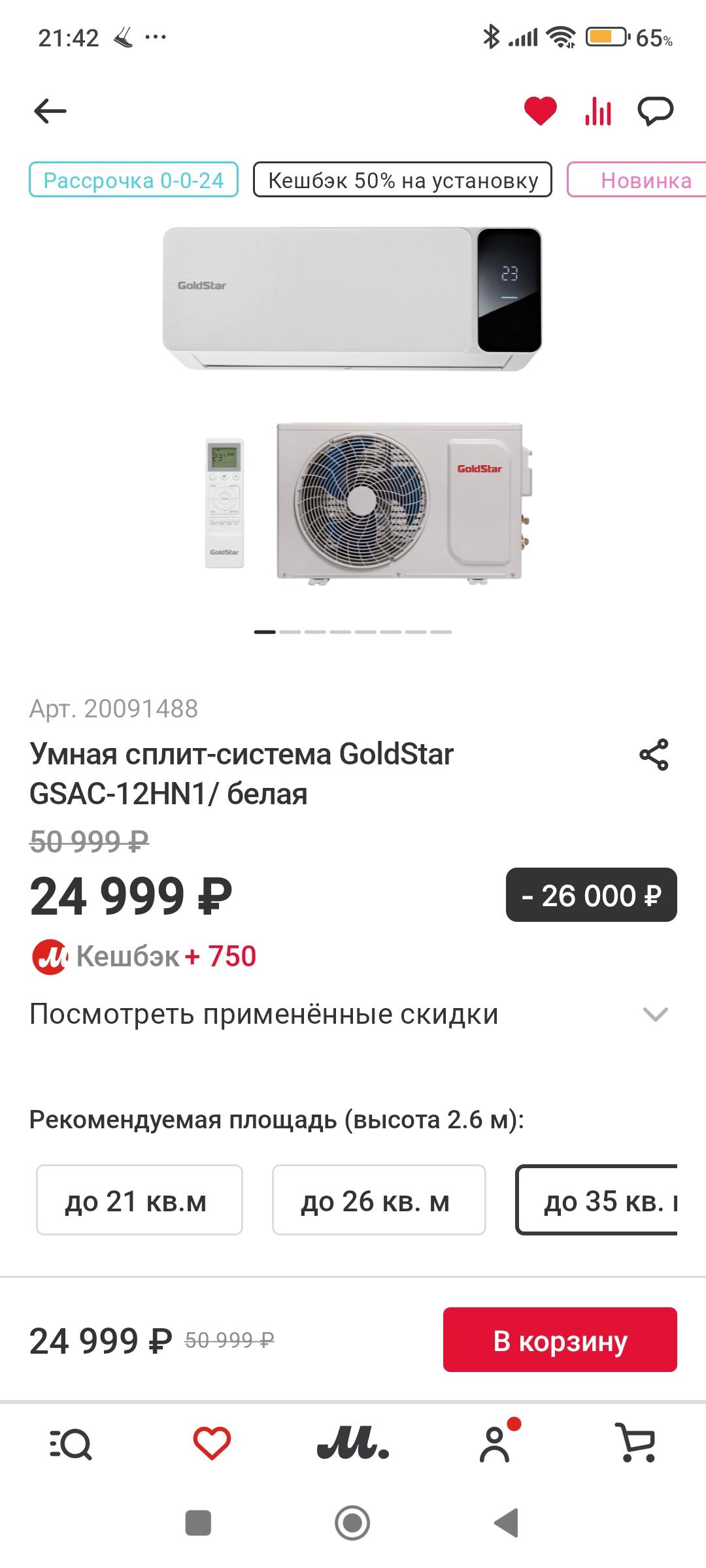Viewport: 706px width, 1568px height.
Task: Open the profile tab
Action: [x=495, y=1444]
